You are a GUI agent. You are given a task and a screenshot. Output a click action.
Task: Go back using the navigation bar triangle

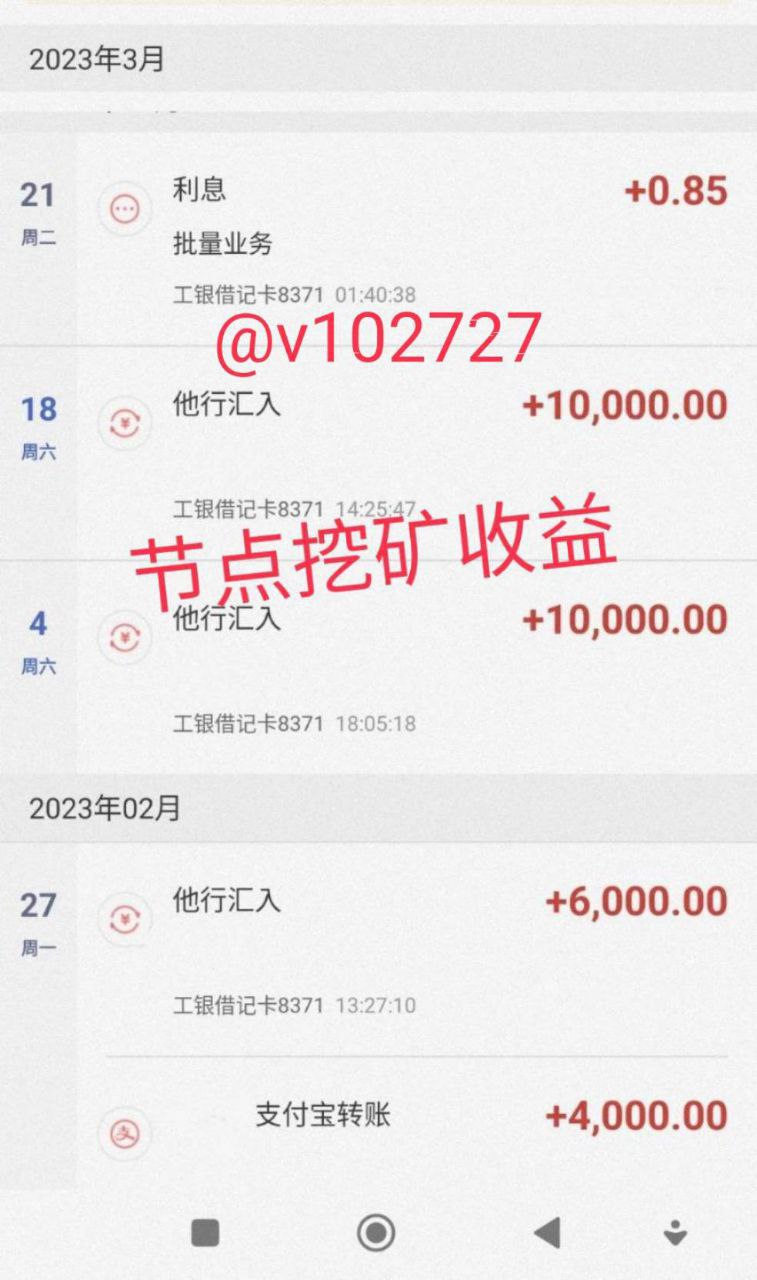point(547,1232)
